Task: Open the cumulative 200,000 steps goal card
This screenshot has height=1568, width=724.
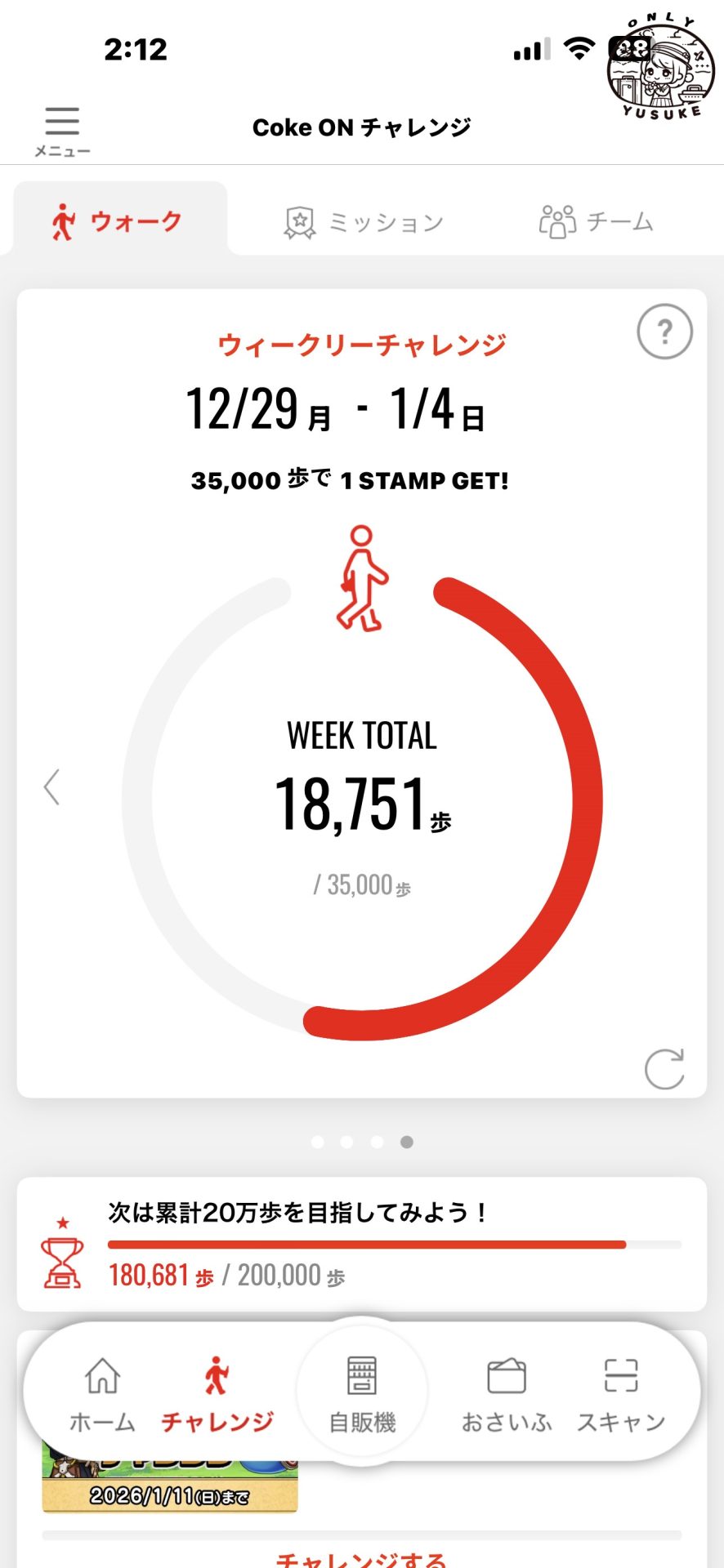Action: point(361,1244)
